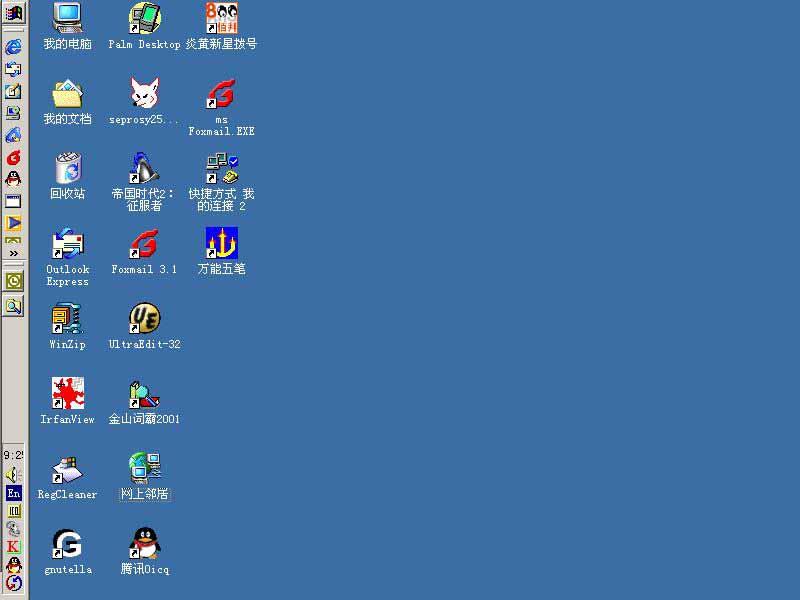The image size is (800, 600).
Task: Open the IrfanView shortcut
Action: [67, 394]
